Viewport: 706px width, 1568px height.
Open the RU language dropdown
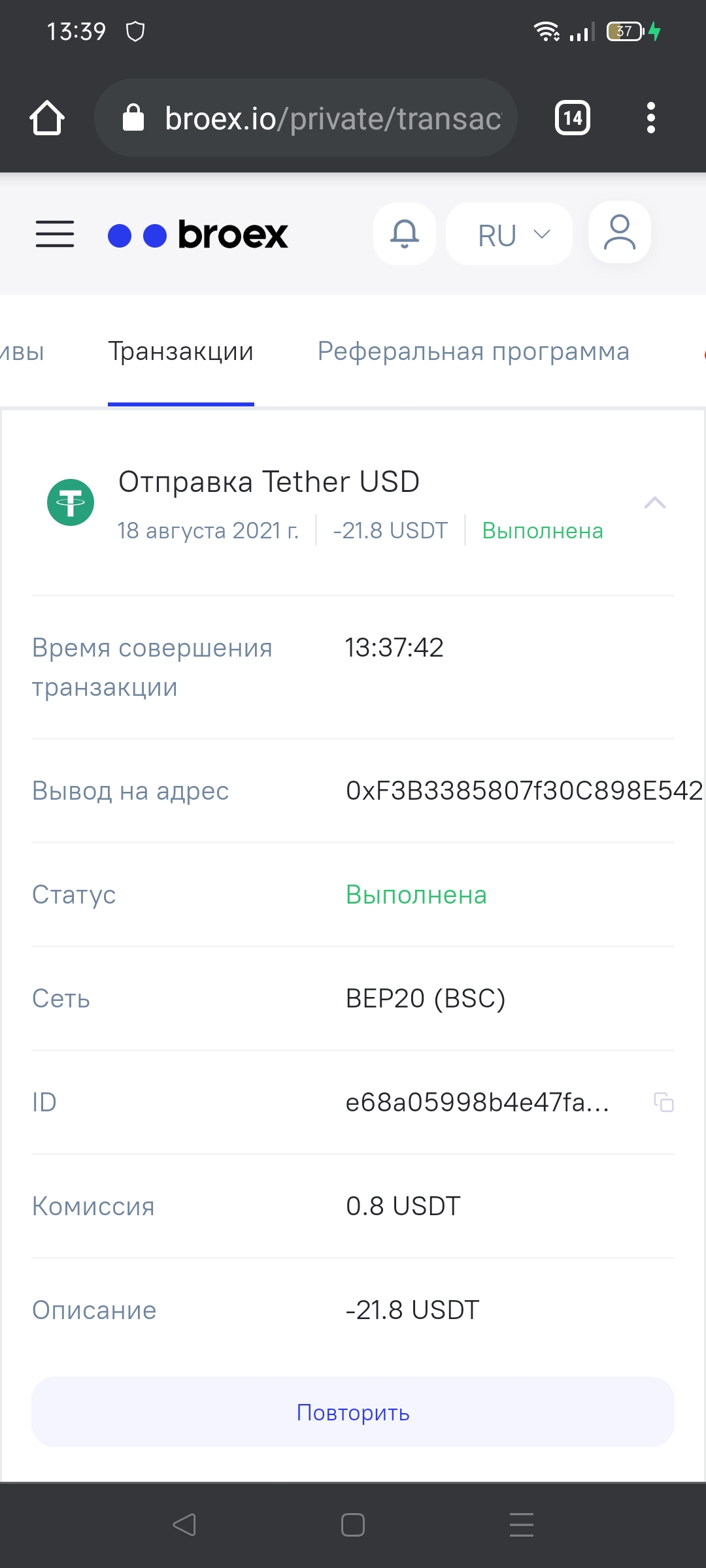509,234
